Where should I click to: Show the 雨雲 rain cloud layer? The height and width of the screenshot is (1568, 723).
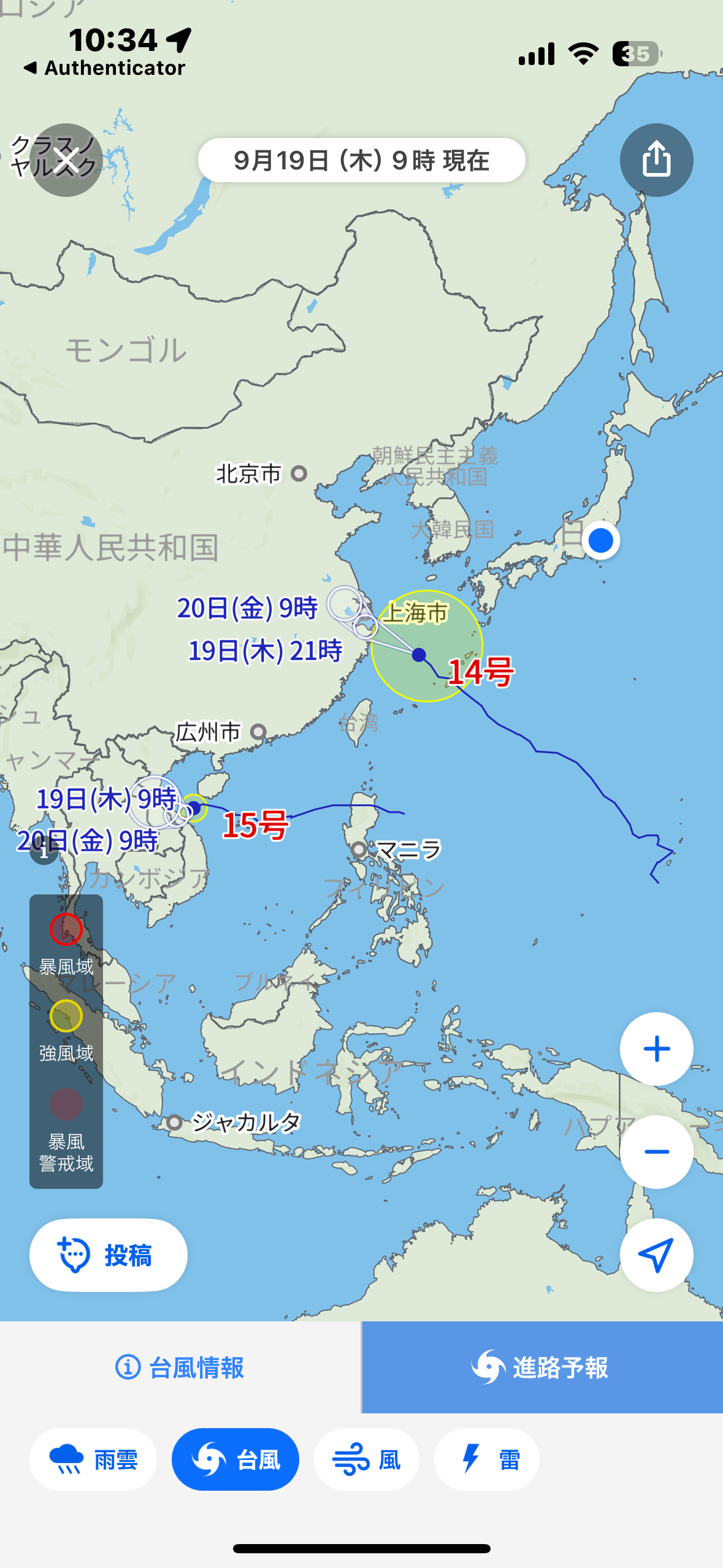93,1459
